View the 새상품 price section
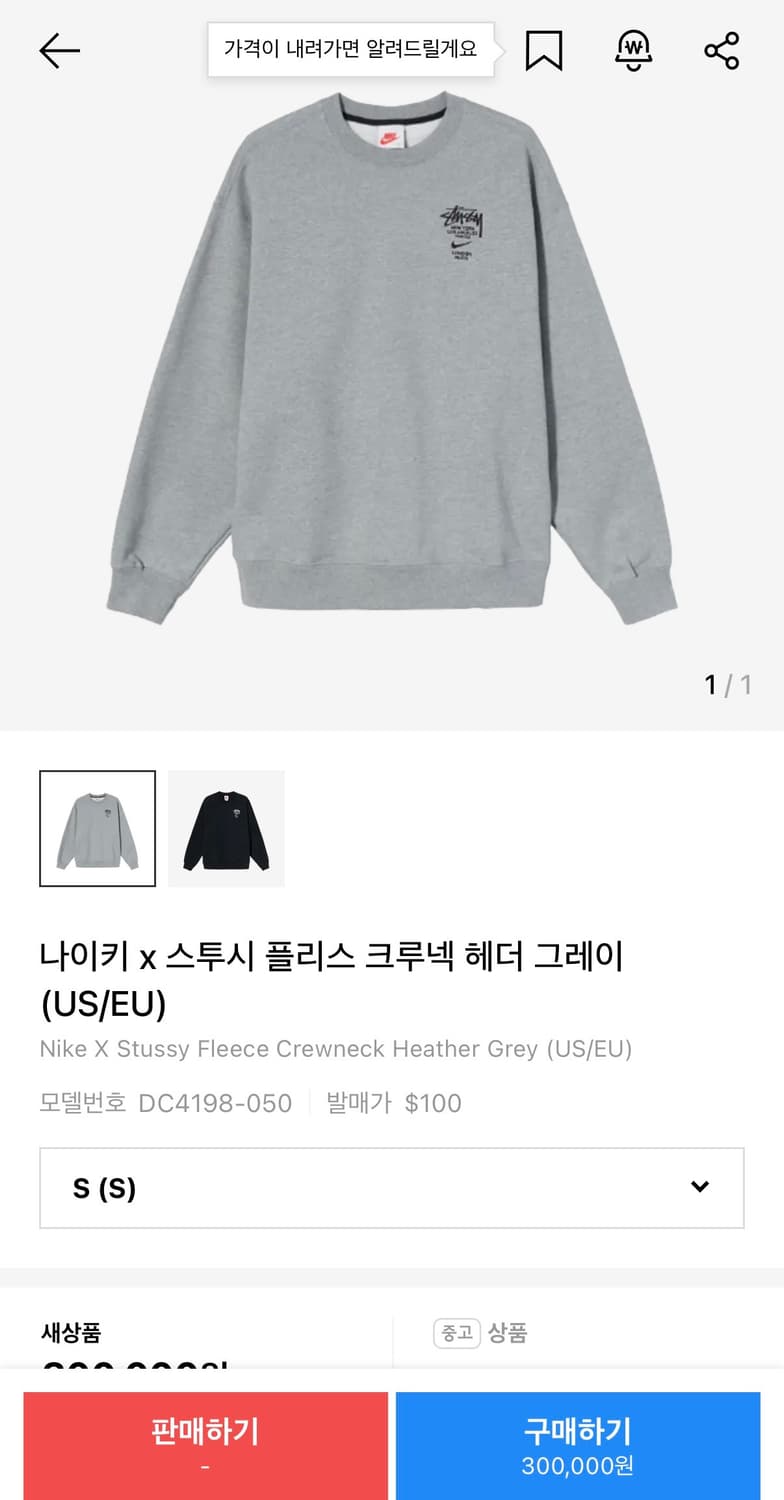Image resolution: width=784 pixels, height=1500 pixels. tap(74, 1333)
